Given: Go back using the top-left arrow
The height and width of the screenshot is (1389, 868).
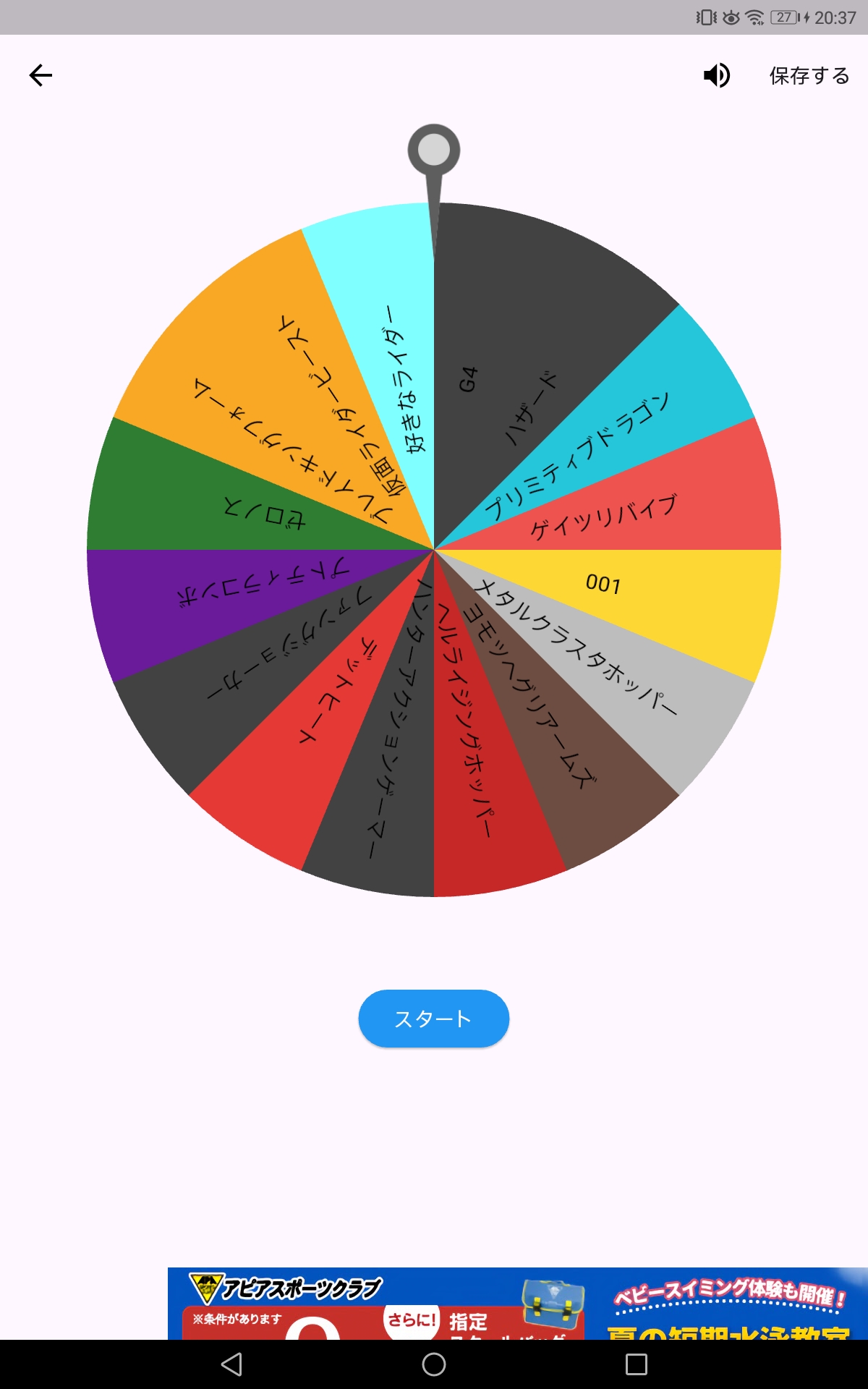Looking at the screenshot, I should pos(41,75).
